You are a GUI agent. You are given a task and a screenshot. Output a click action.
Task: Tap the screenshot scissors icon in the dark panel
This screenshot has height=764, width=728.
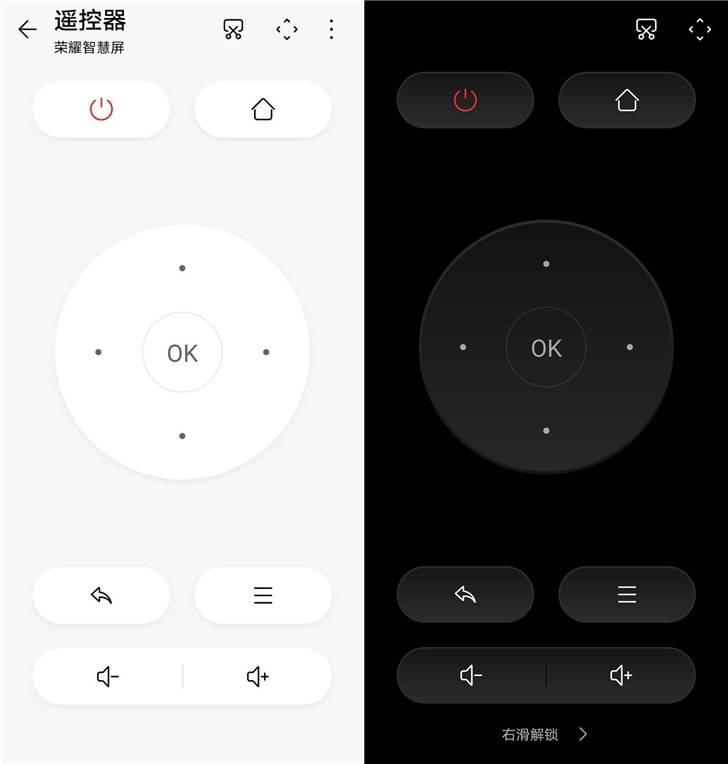tap(646, 30)
